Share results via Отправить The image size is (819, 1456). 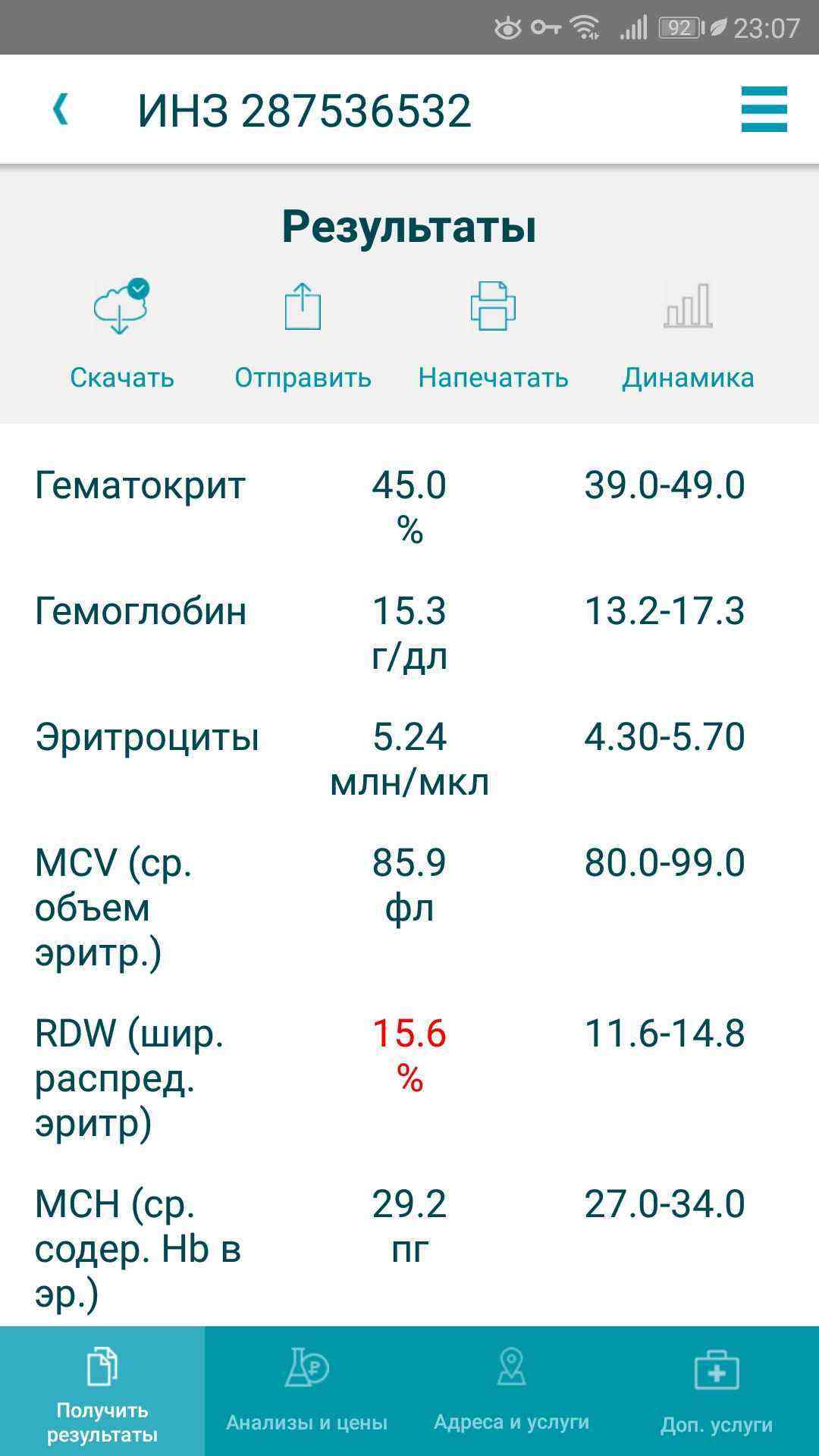[x=303, y=334]
